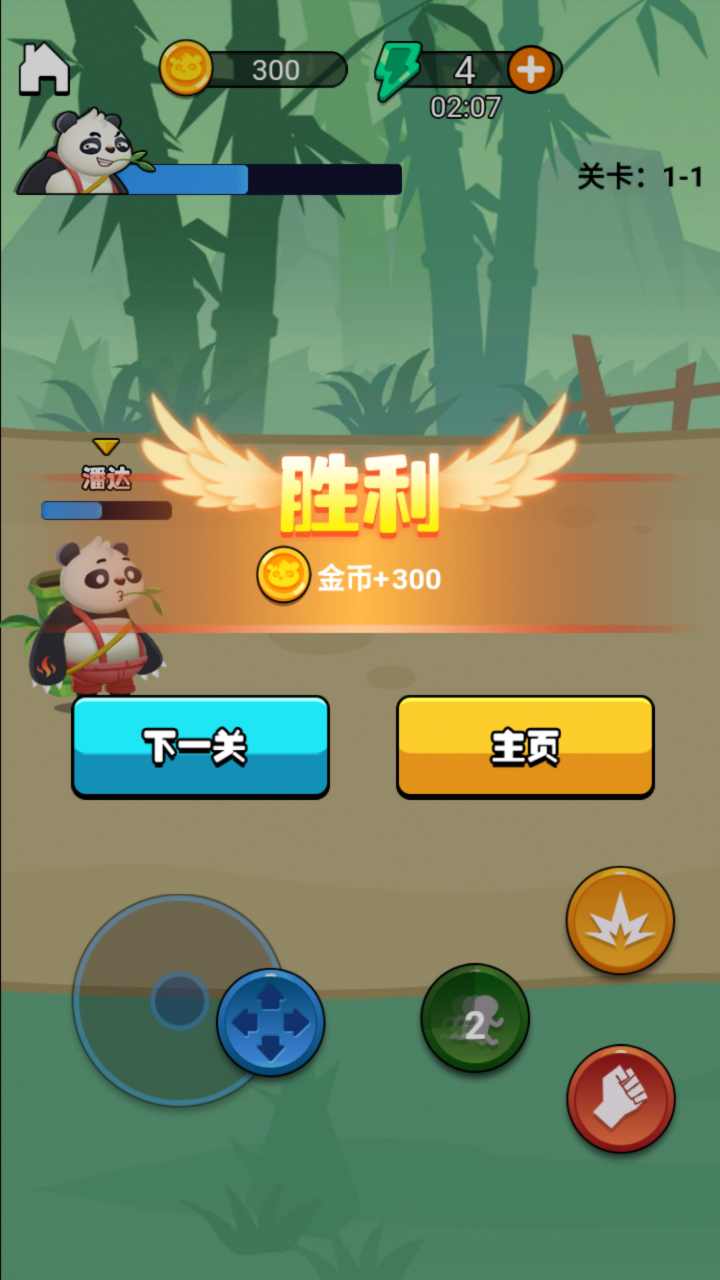This screenshot has height=1280, width=720.
Task: Return to main page (主页)
Action: pyautogui.click(x=525, y=746)
